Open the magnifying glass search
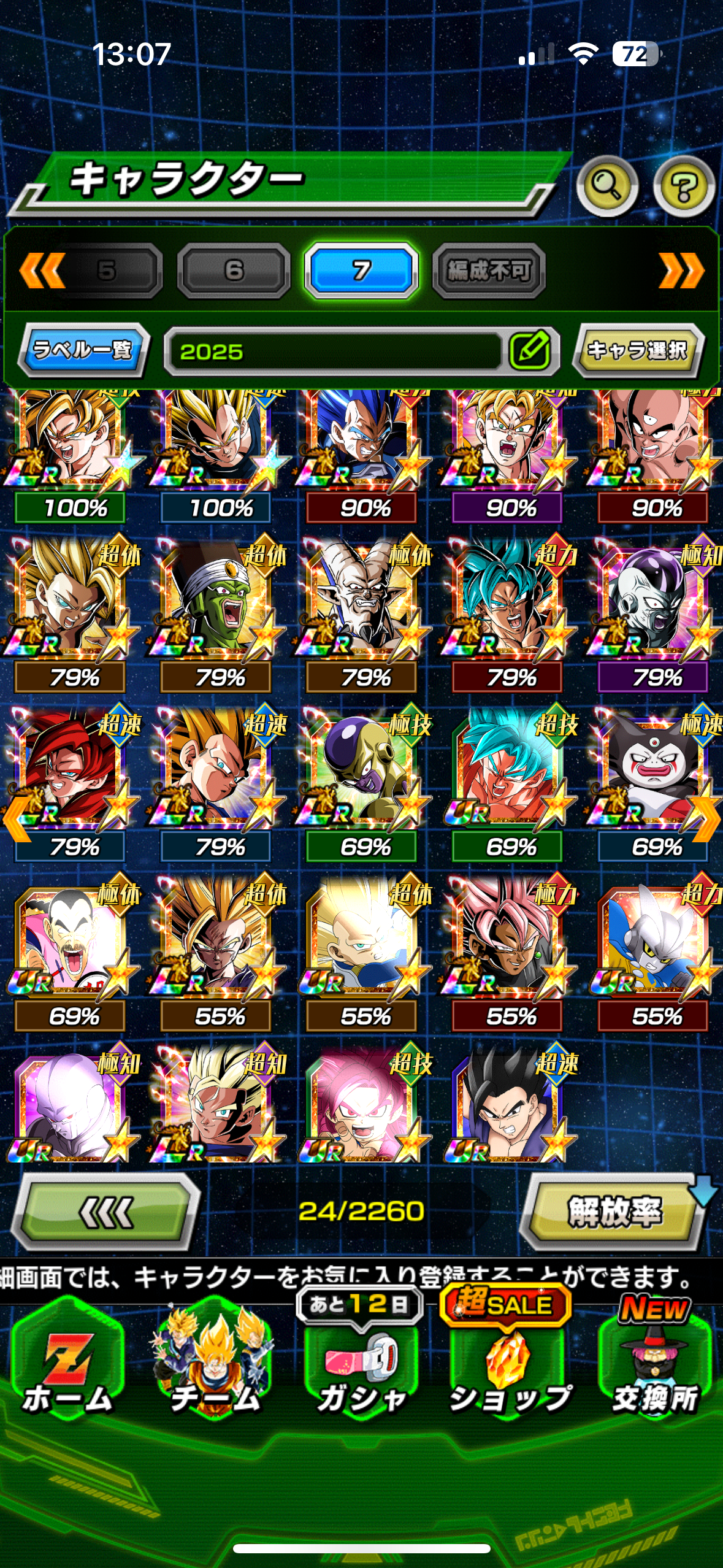Image resolution: width=723 pixels, height=1568 pixels. [x=606, y=186]
